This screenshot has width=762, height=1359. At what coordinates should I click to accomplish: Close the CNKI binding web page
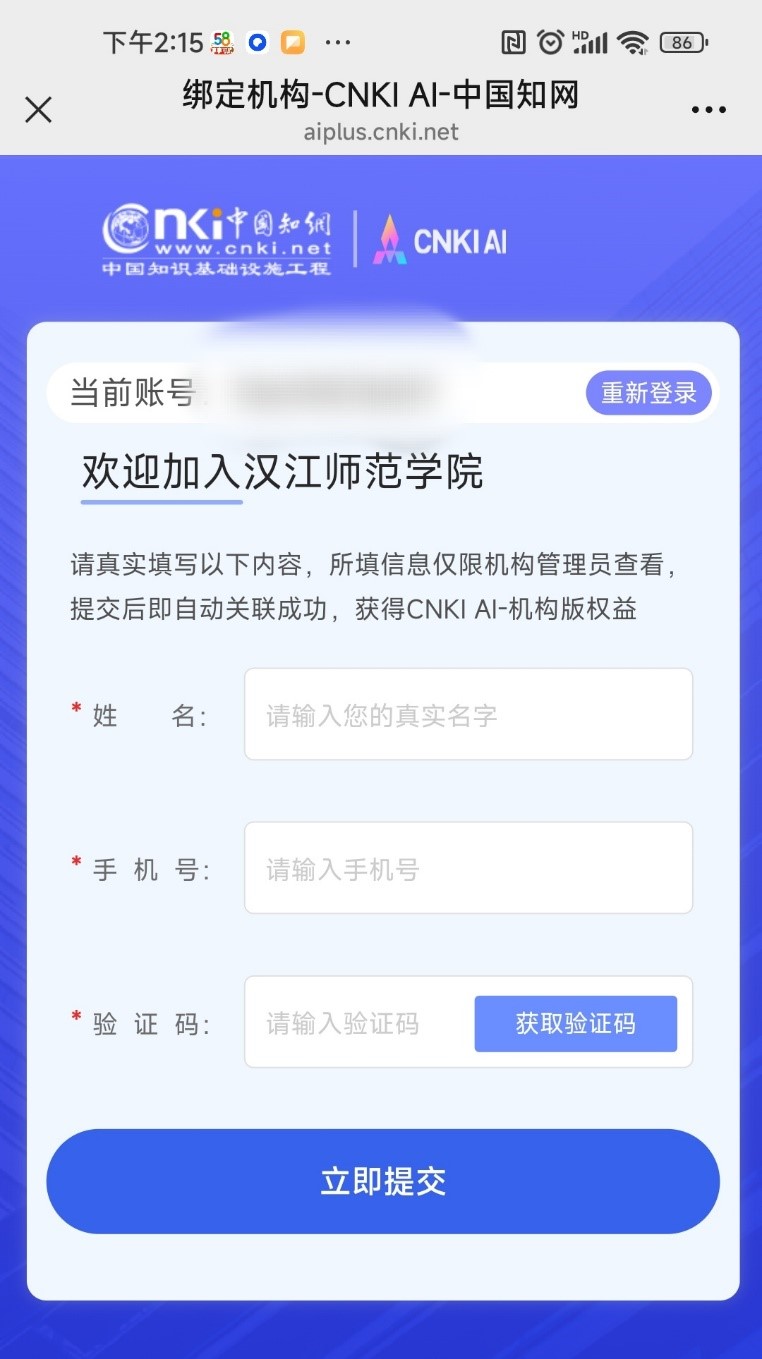[x=38, y=109]
